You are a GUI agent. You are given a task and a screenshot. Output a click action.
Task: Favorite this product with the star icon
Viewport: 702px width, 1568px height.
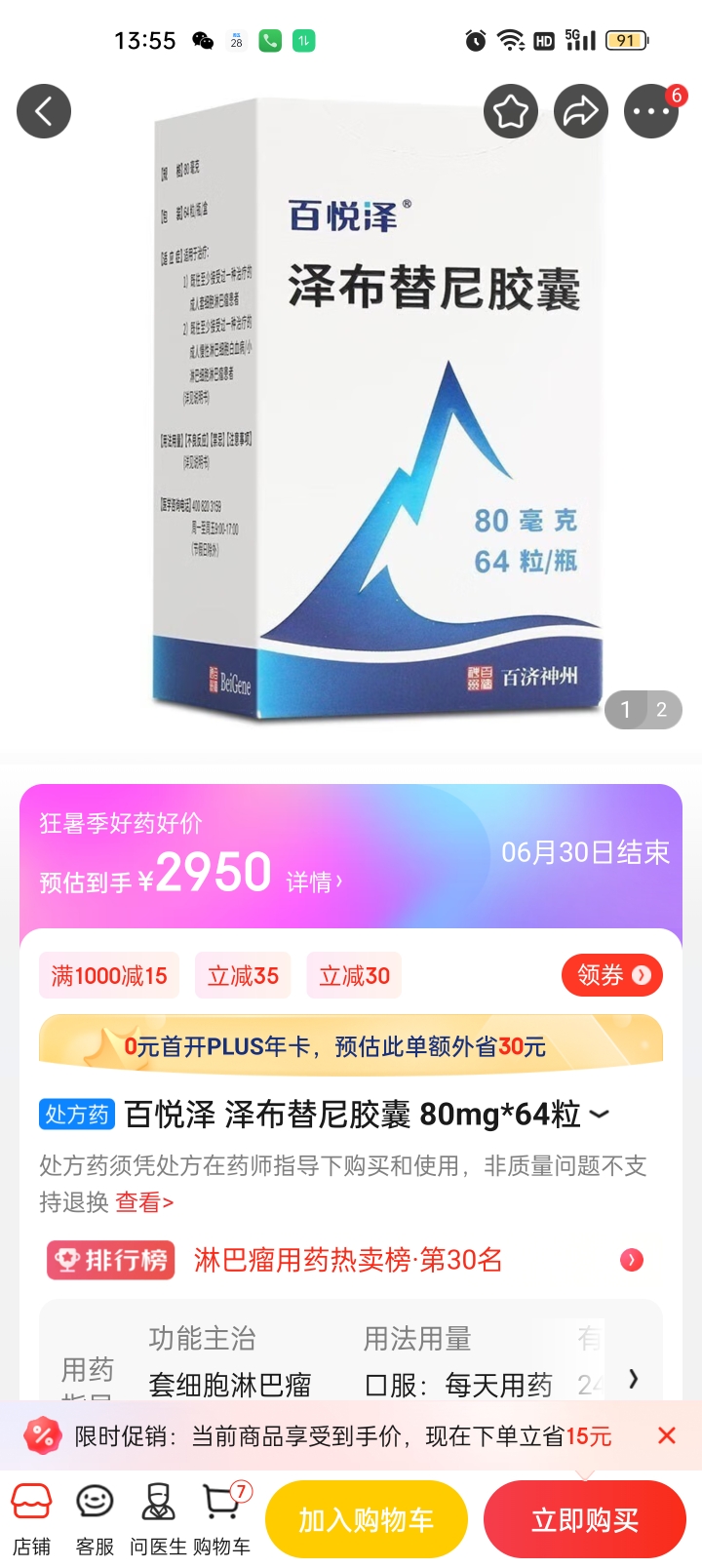[x=511, y=111]
